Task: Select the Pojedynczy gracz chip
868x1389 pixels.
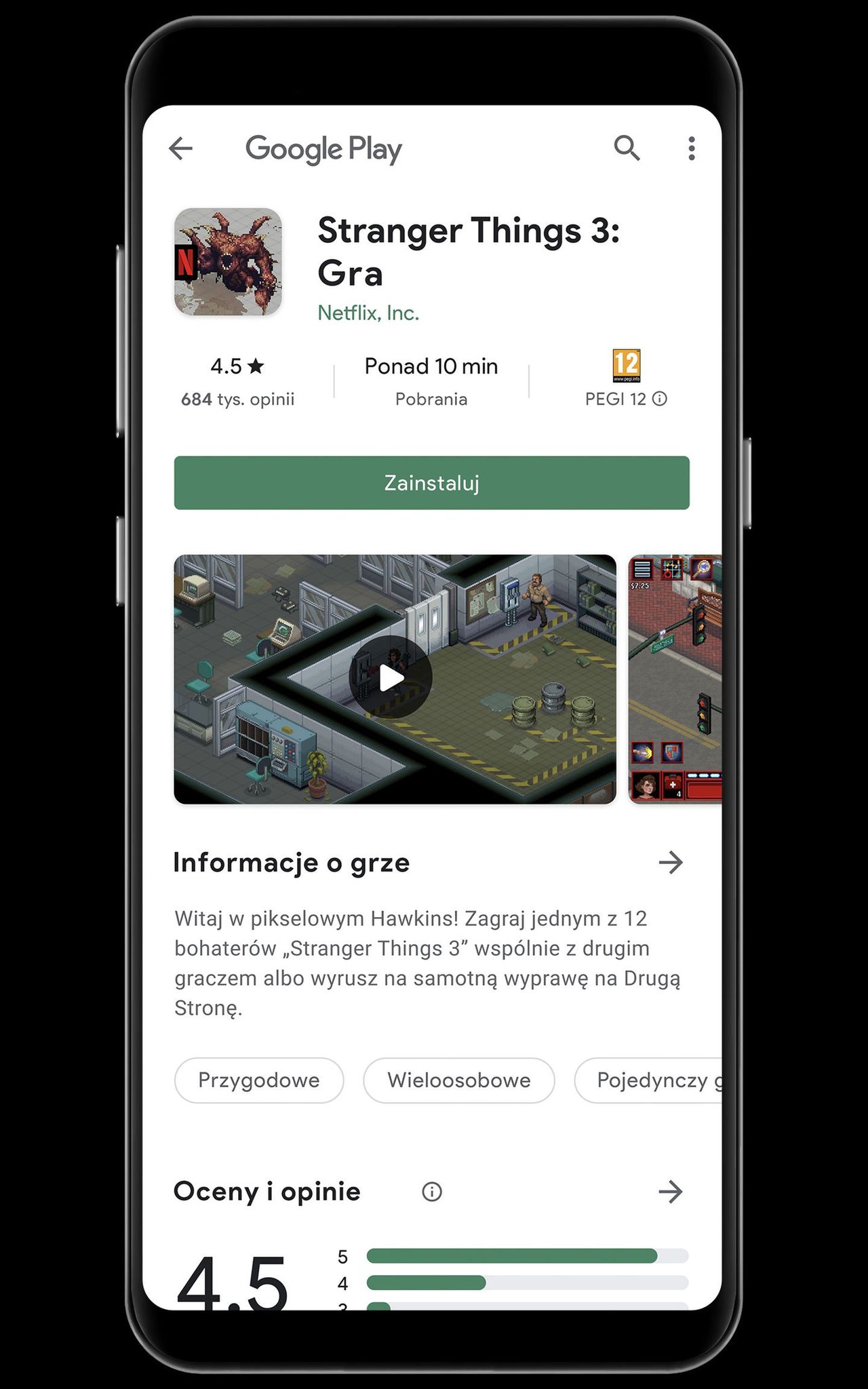Action: 650,1080
